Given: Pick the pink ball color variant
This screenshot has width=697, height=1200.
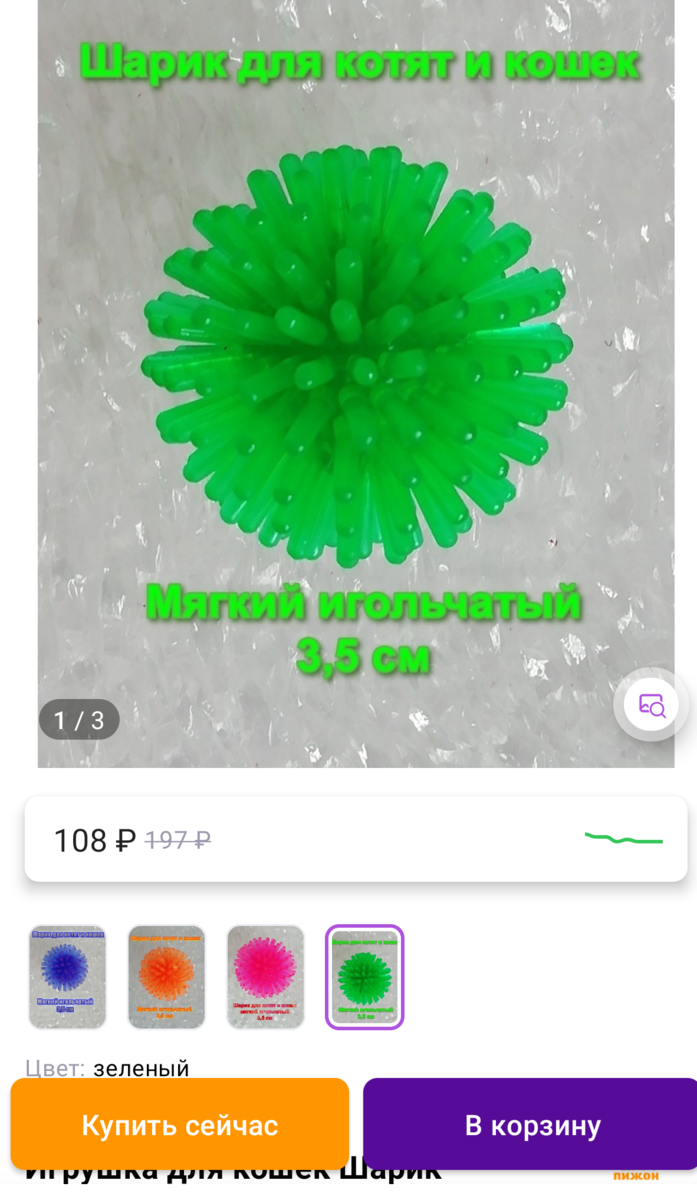Looking at the screenshot, I should [265, 977].
